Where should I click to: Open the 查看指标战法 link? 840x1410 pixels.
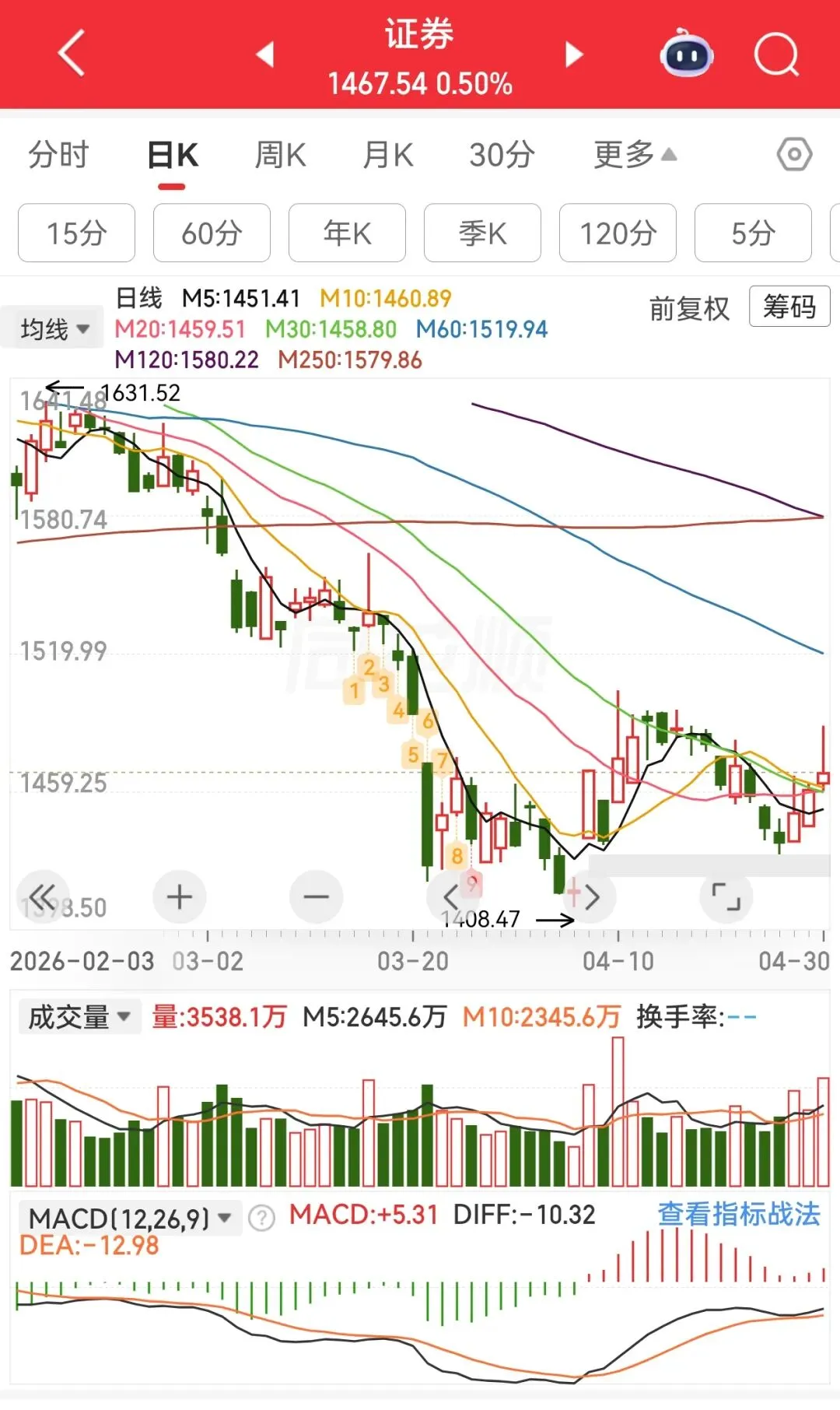pyautogui.click(x=739, y=1214)
